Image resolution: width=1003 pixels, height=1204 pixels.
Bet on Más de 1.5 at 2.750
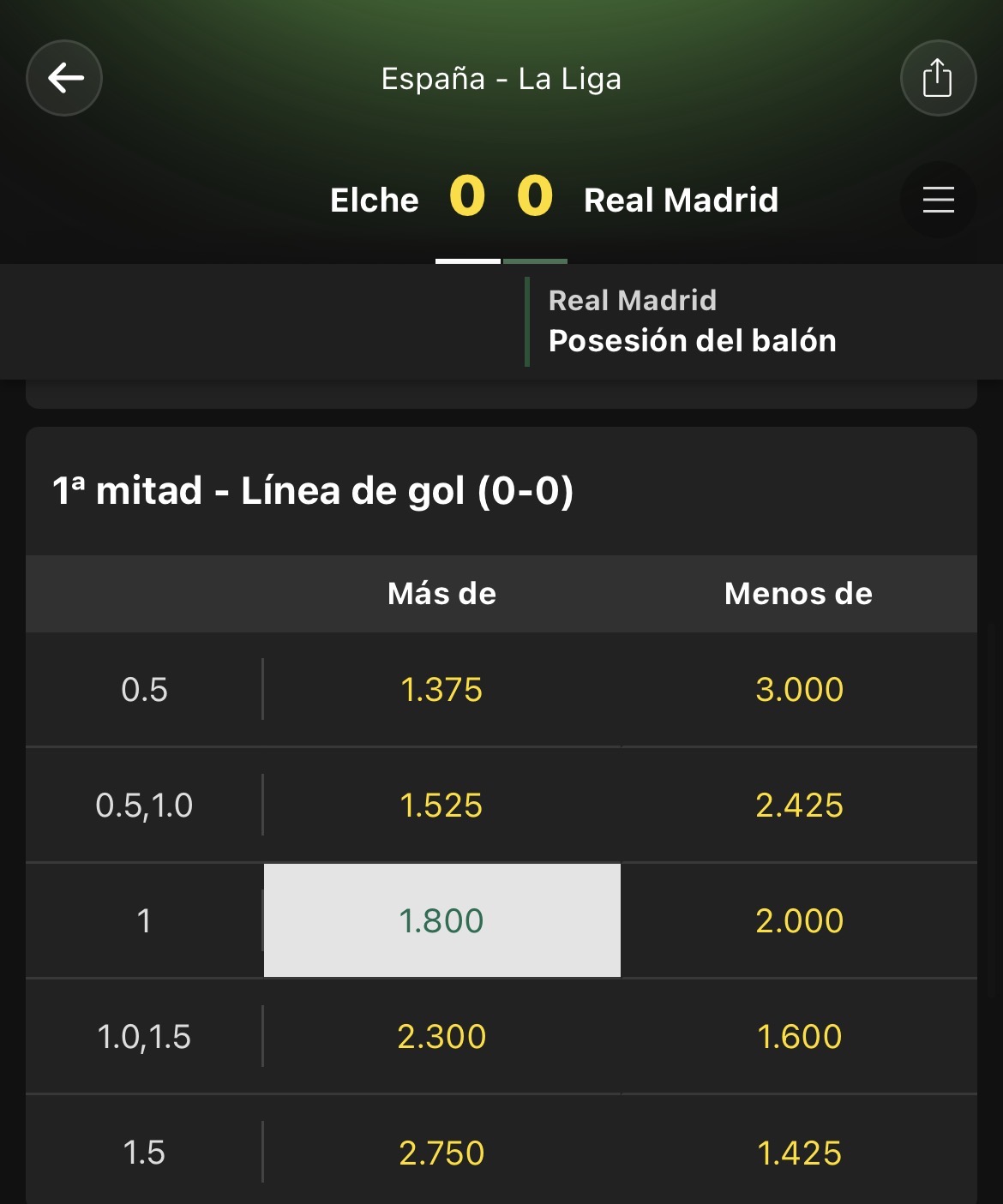[441, 1153]
